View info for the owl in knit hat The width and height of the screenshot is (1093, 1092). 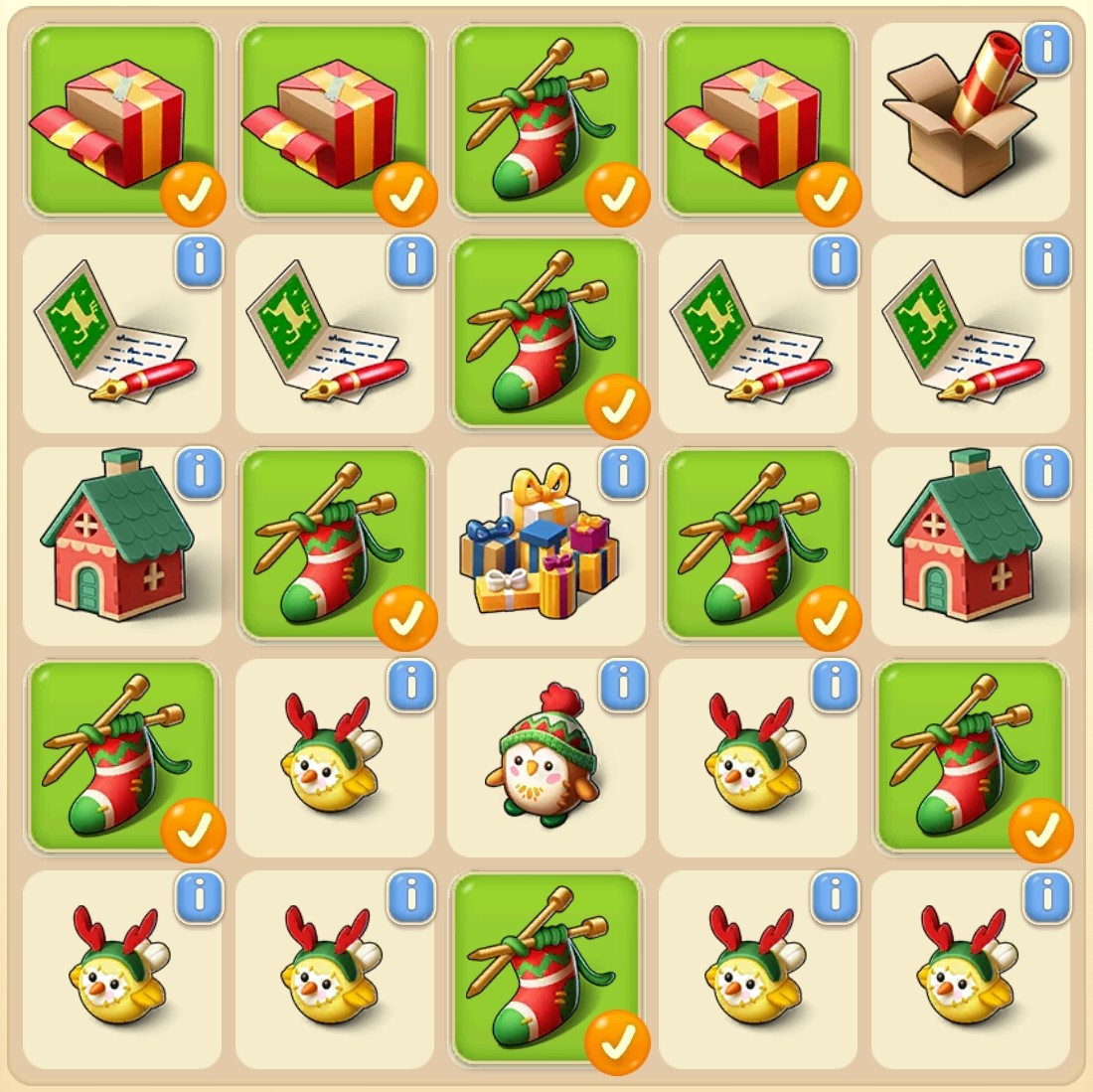coord(623,685)
